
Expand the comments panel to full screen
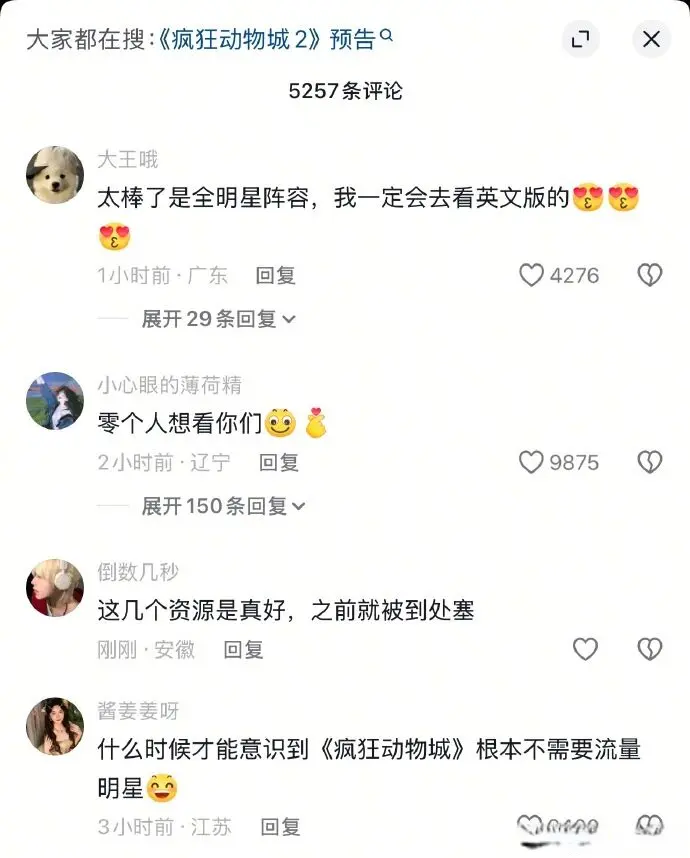580,39
